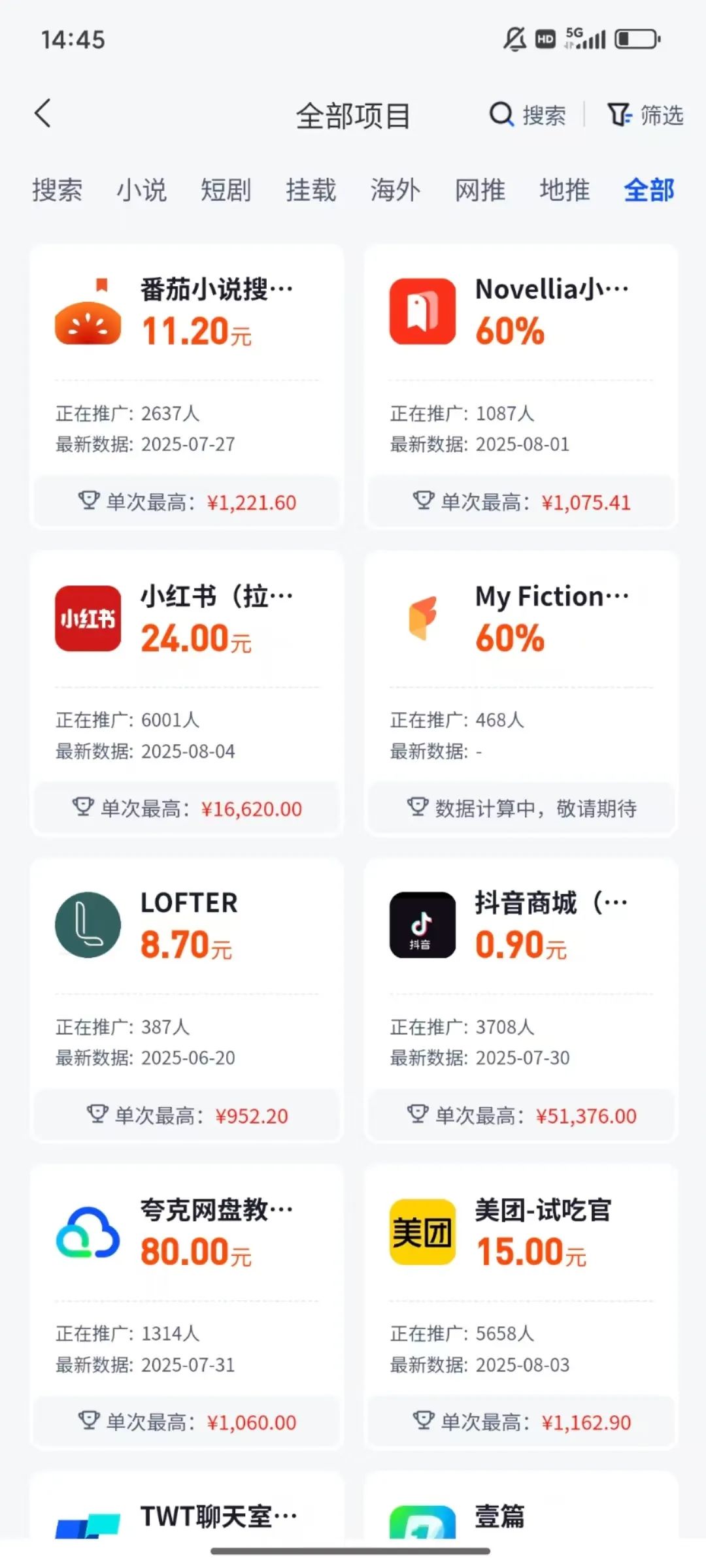The width and height of the screenshot is (706, 1568).
Task: Open the My Fiction project card
Action: [521, 693]
